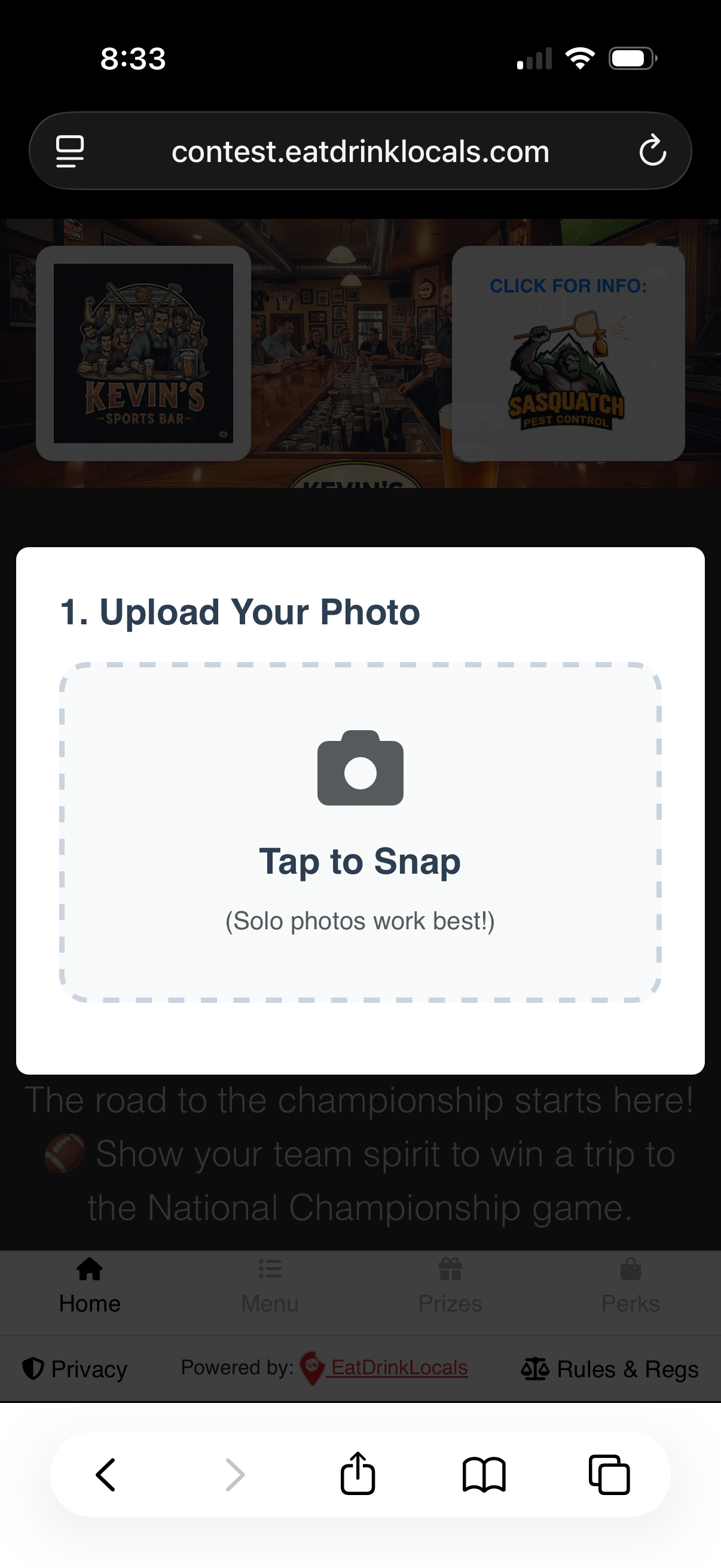The width and height of the screenshot is (721, 1568).
Task: Navigate back to the previous page
Action: 105,1473
